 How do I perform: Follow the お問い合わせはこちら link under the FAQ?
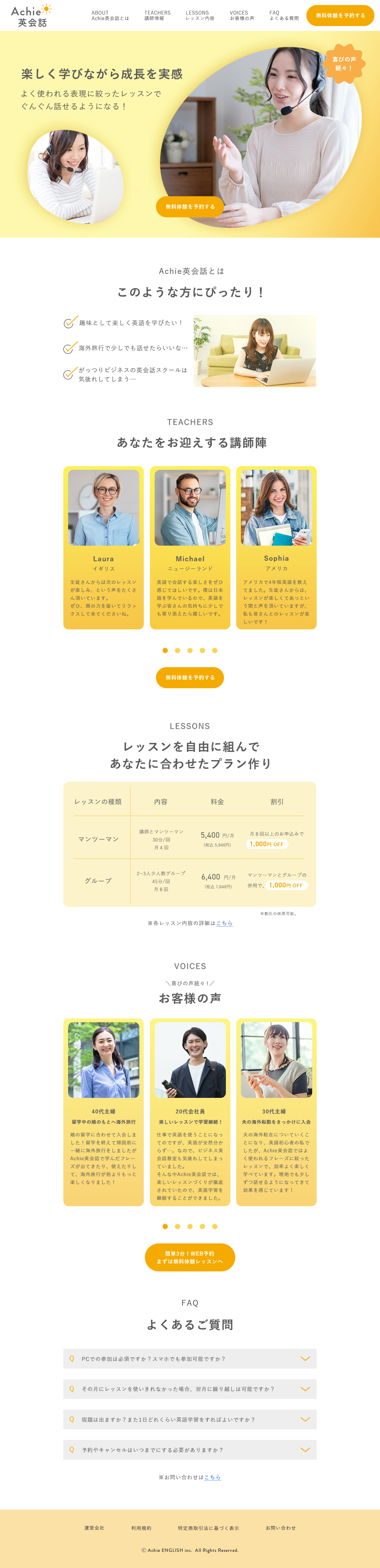(212, 1477)
